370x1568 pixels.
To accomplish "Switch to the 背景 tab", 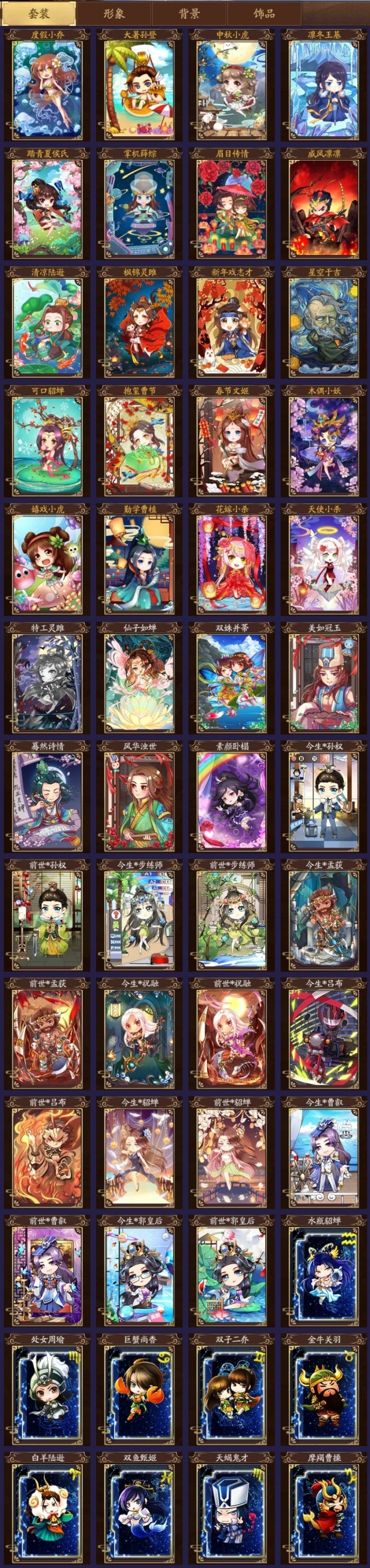I will 189,13.
